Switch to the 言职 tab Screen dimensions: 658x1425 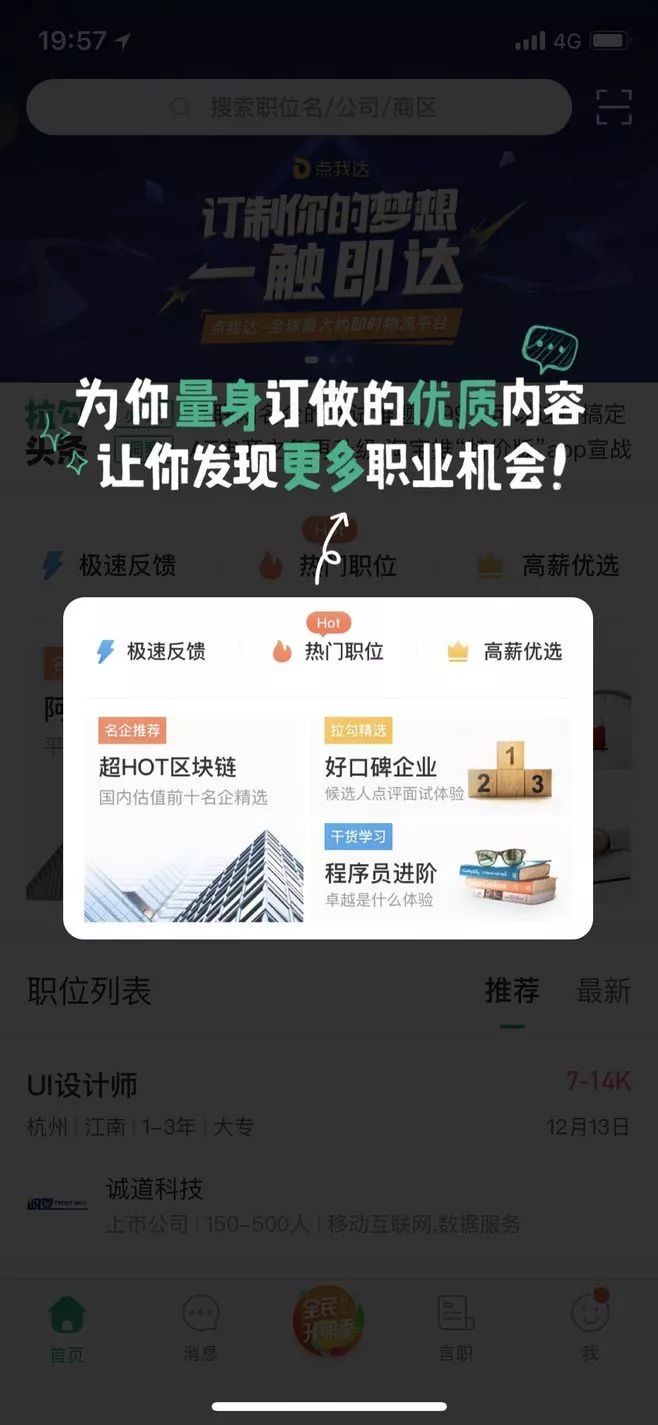(x=456, y=1327)
